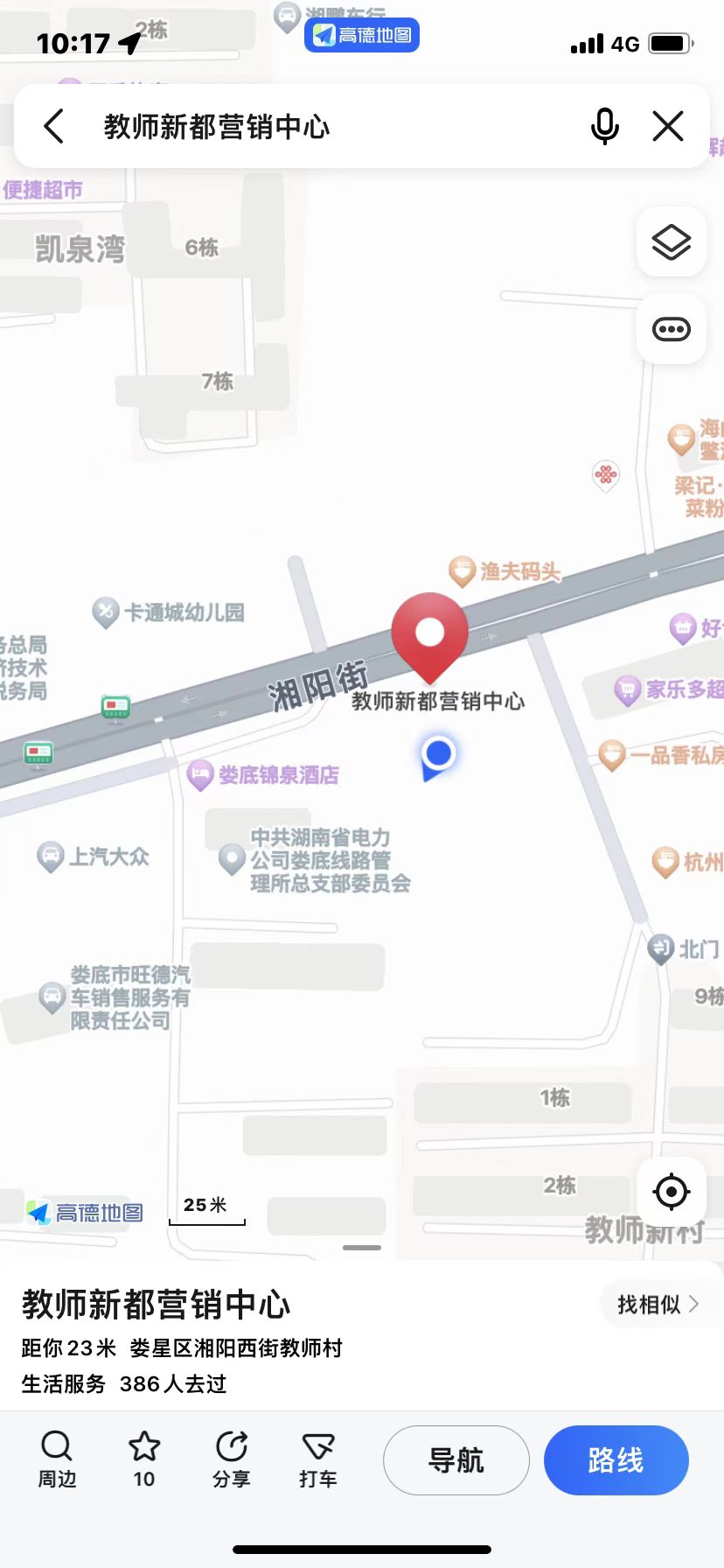Search nearby with 周边
724x1568 pixels.
57,1459
